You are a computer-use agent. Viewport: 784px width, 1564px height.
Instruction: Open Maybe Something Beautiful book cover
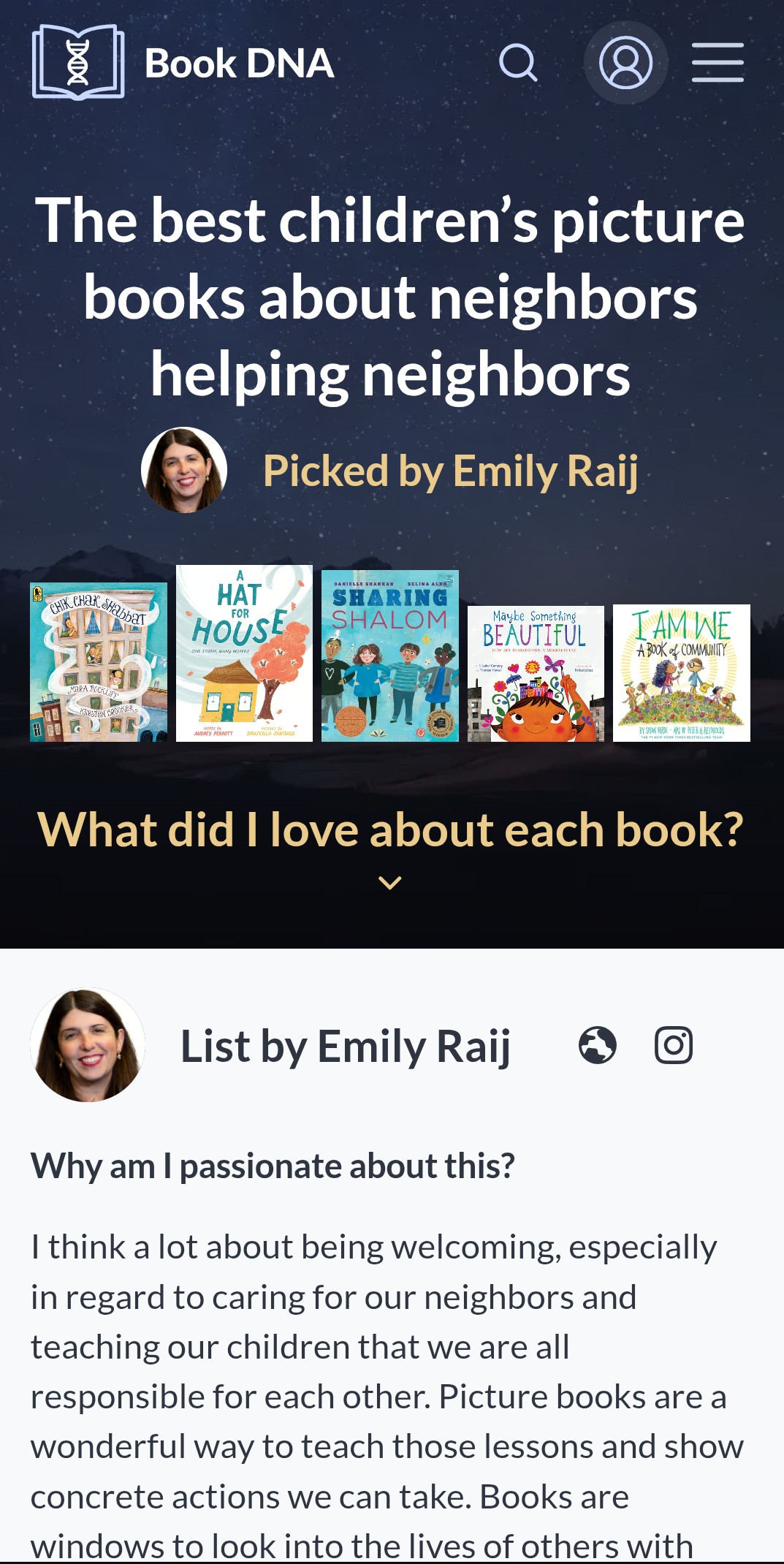point(536,673)
